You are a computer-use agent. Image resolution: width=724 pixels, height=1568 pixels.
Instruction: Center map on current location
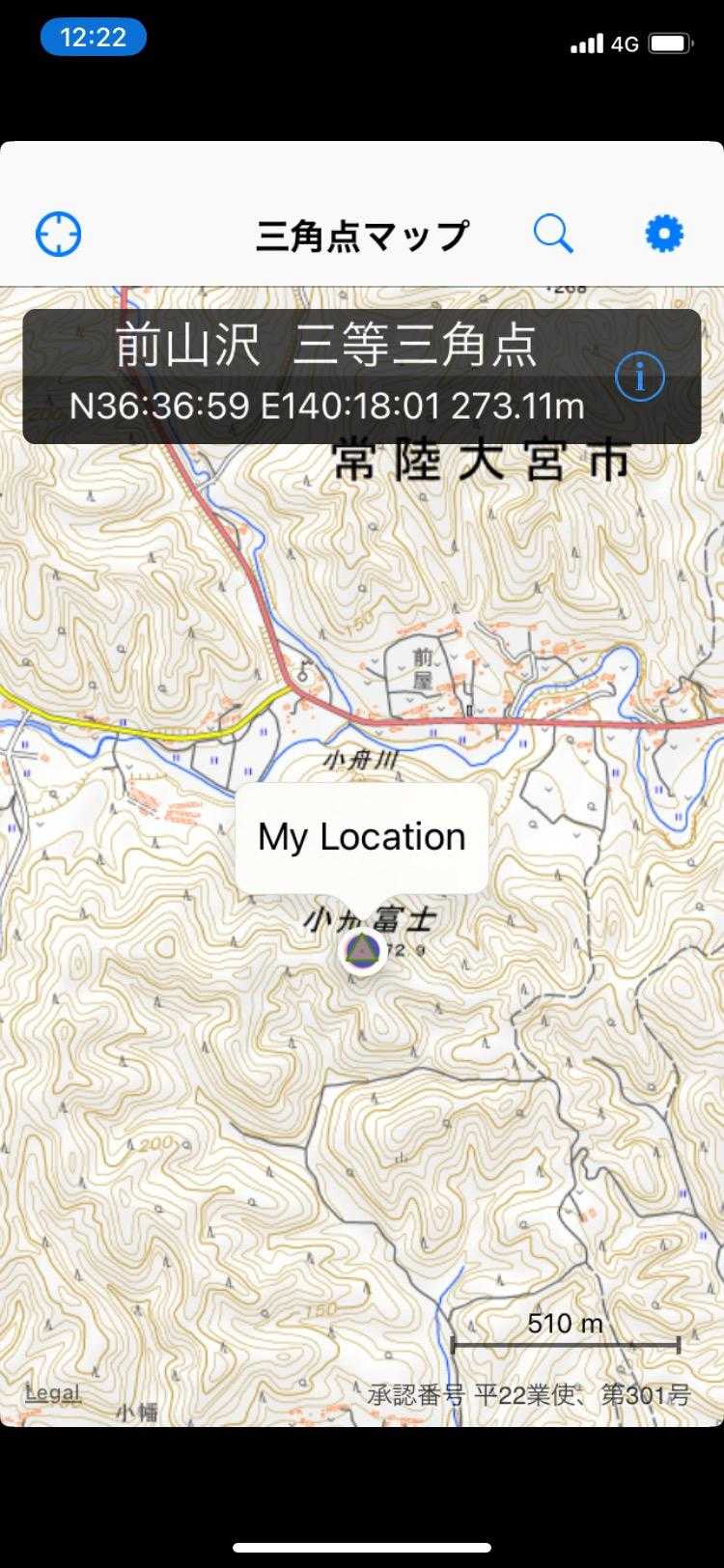[58, 234]
